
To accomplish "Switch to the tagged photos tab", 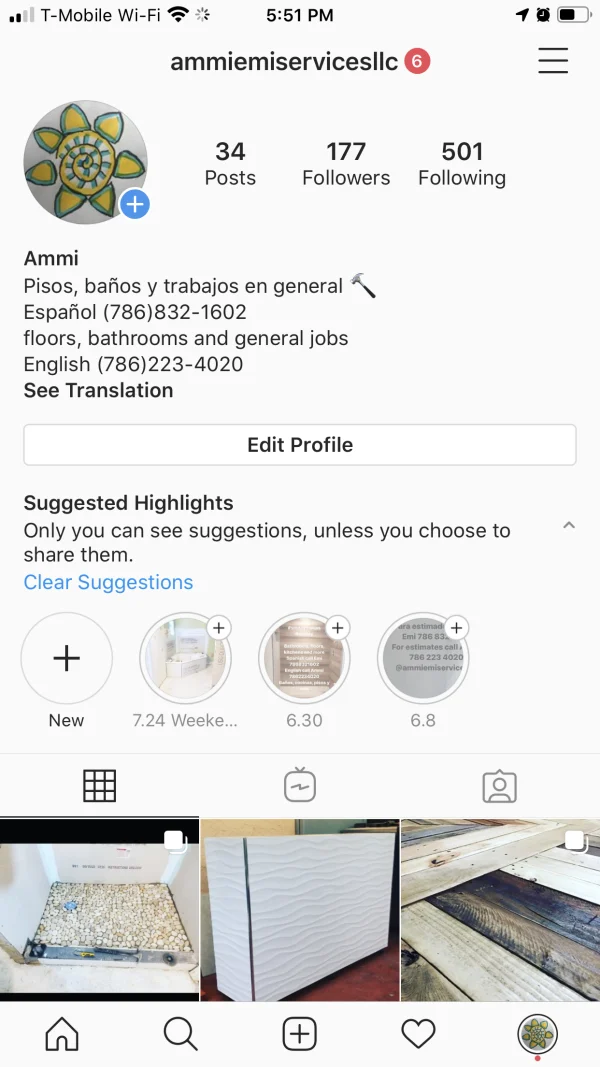I will [x=499, y=786].
